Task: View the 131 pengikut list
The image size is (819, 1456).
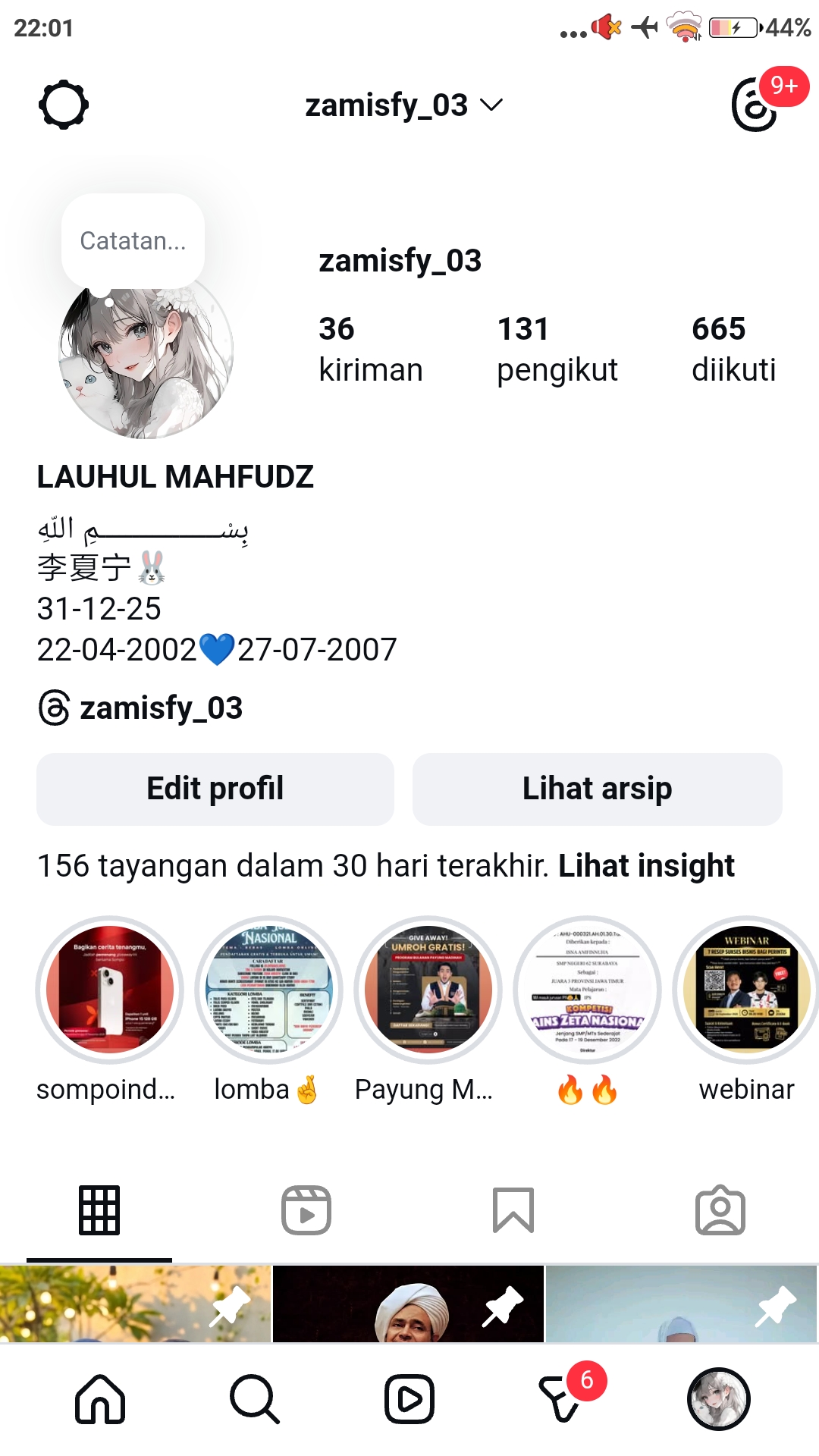Action: (x=557, y=350)
